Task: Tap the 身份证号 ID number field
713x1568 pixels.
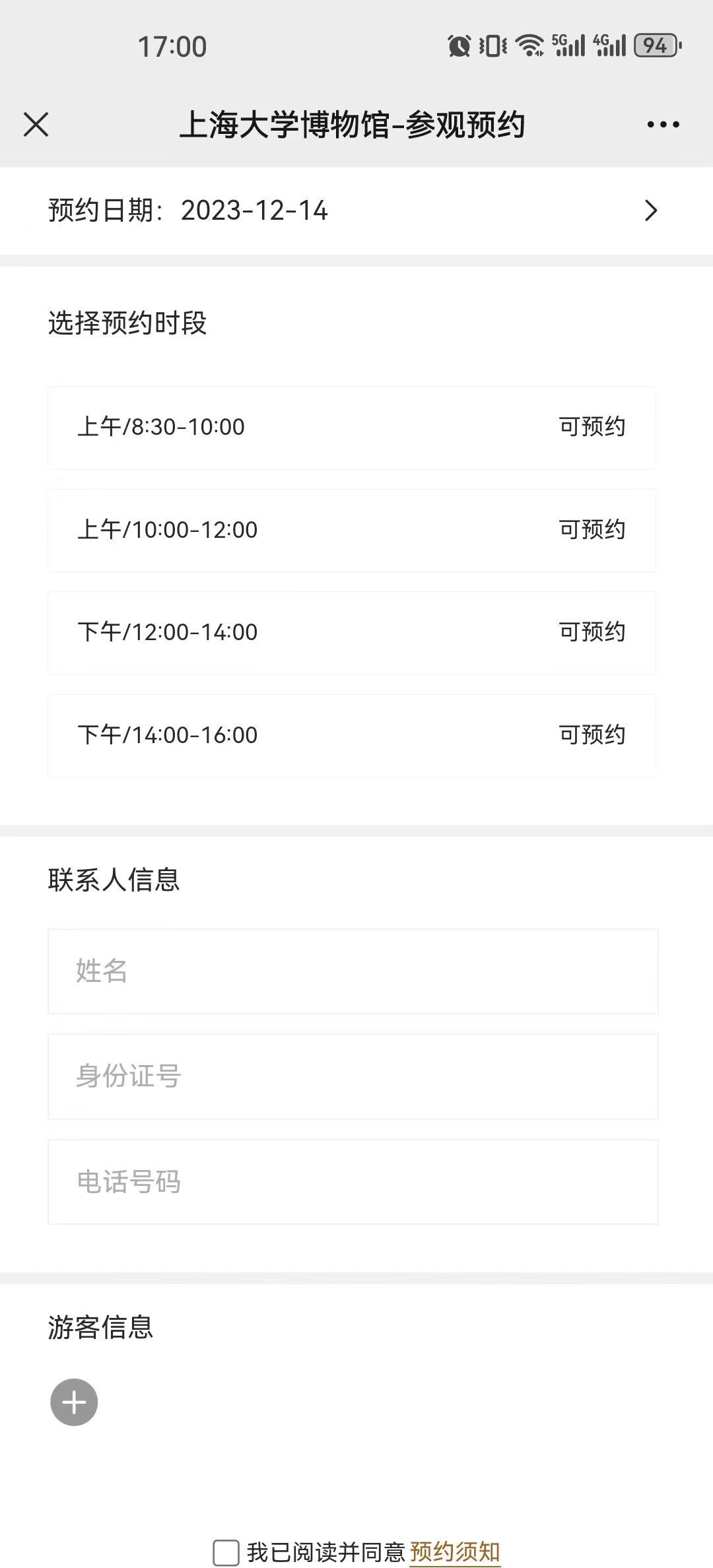Action: pos(353,1076)
